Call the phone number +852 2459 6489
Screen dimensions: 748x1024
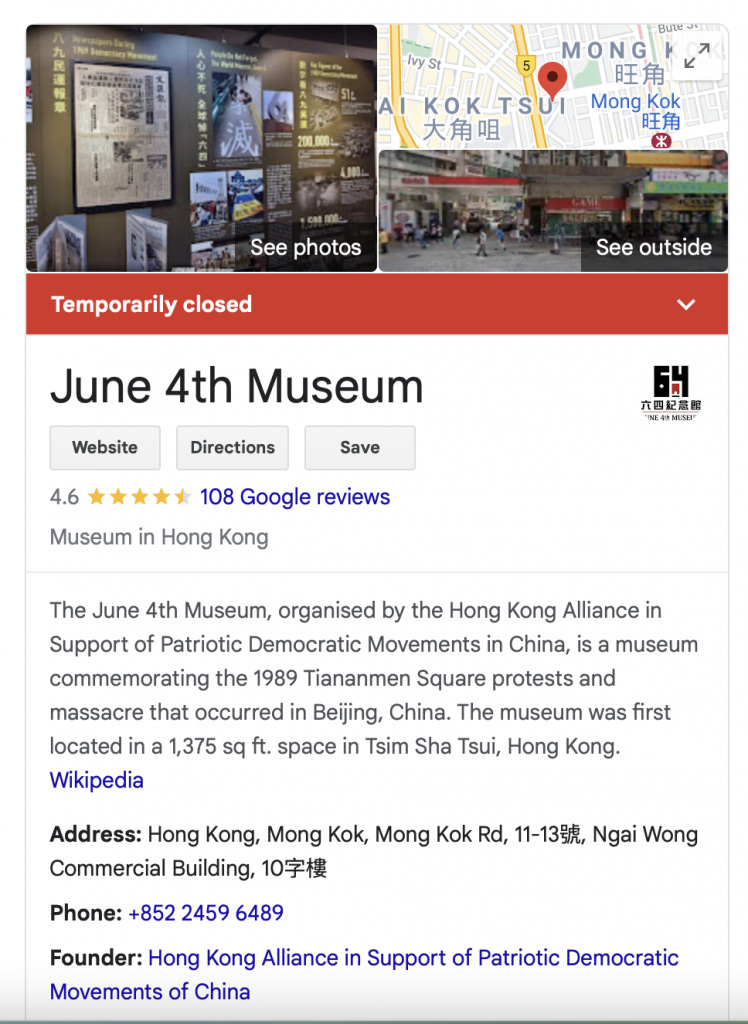pyautogui.click(x=206, y=913)
